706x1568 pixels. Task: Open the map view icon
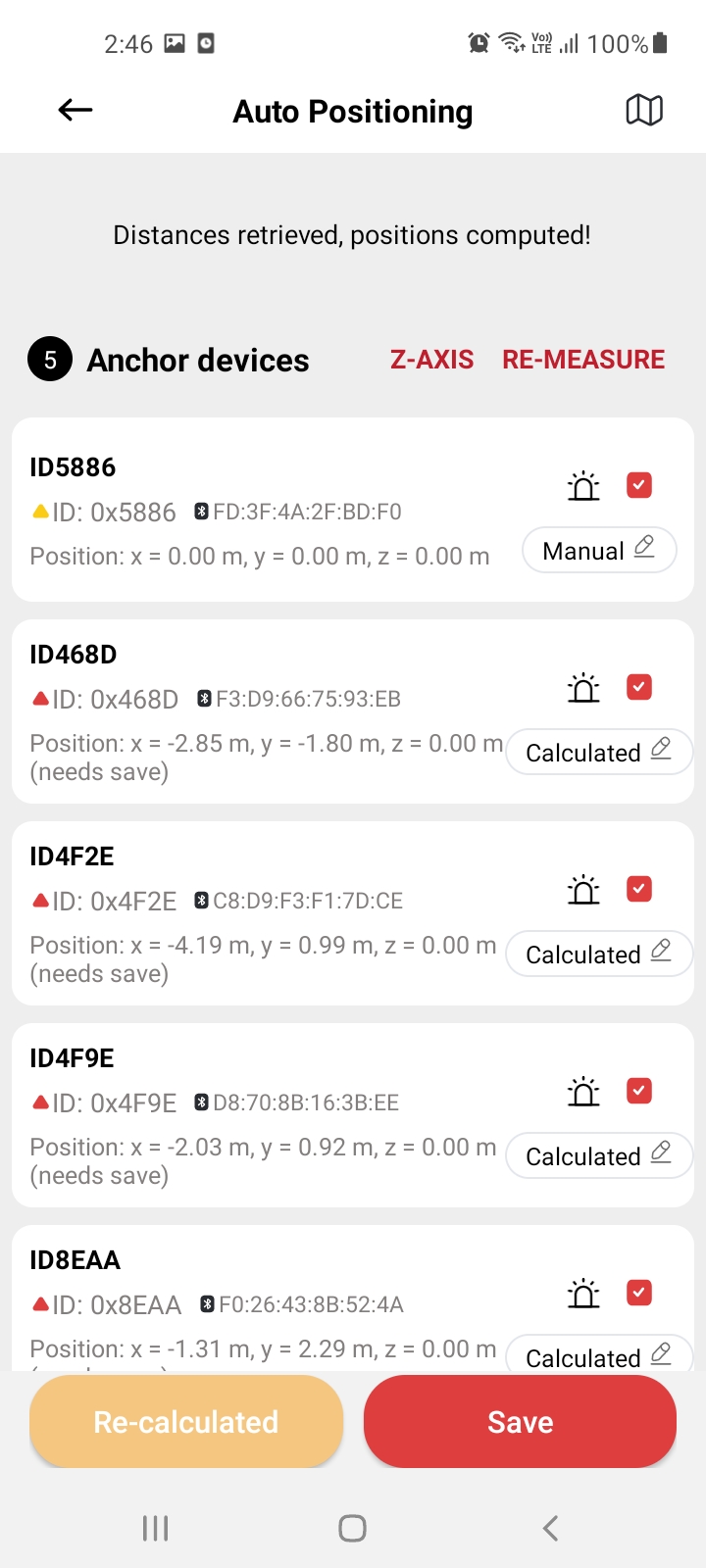coord(644,111)
